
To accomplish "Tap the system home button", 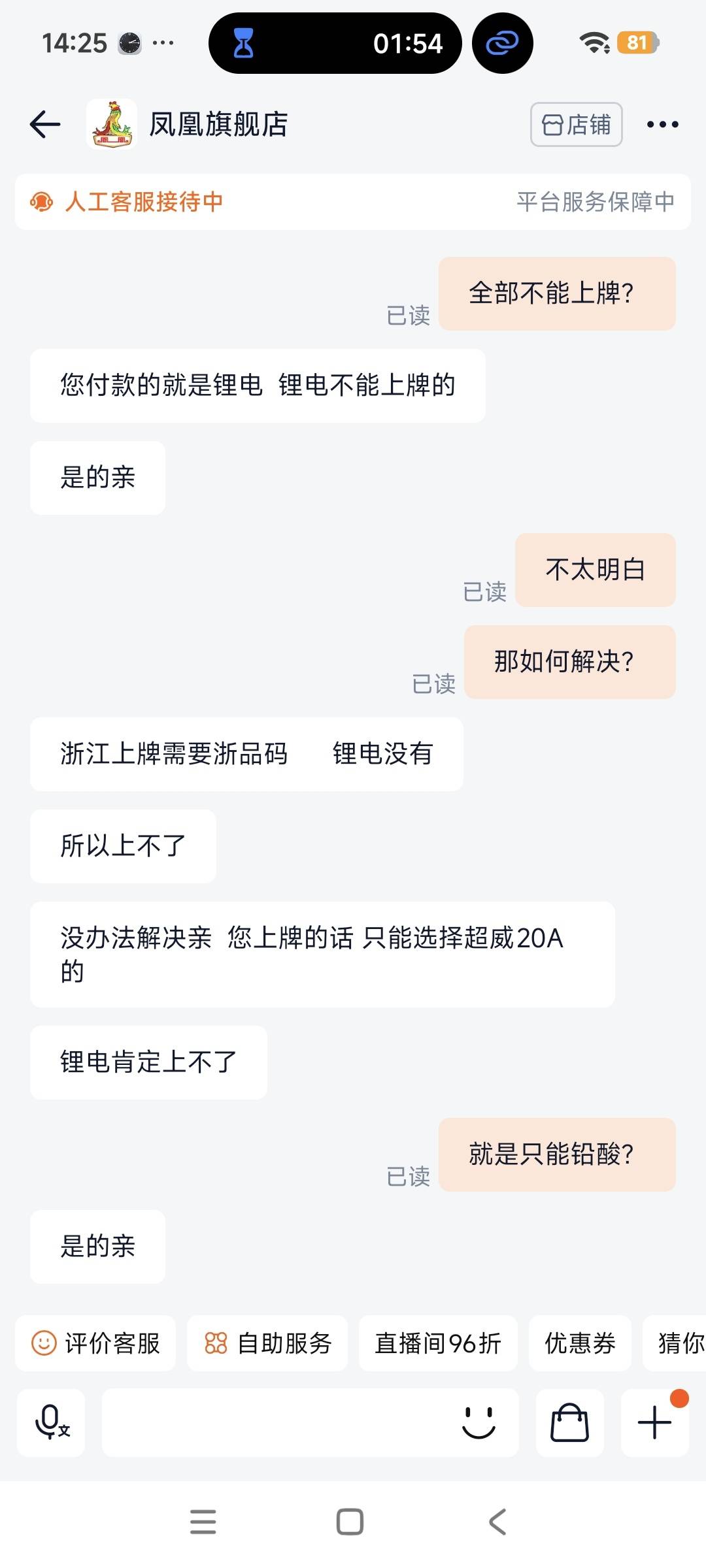I will [350, 1522].
